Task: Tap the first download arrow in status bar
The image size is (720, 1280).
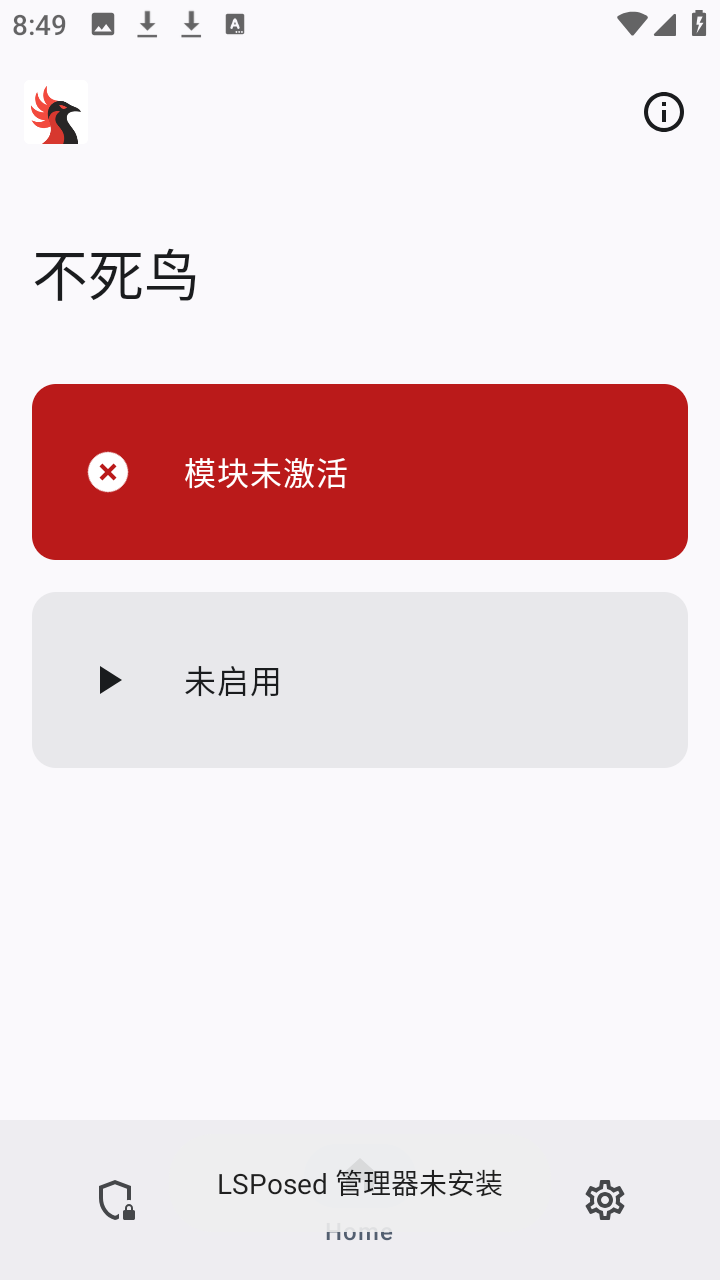Action: pyautogui.click(x=146, y=23)
